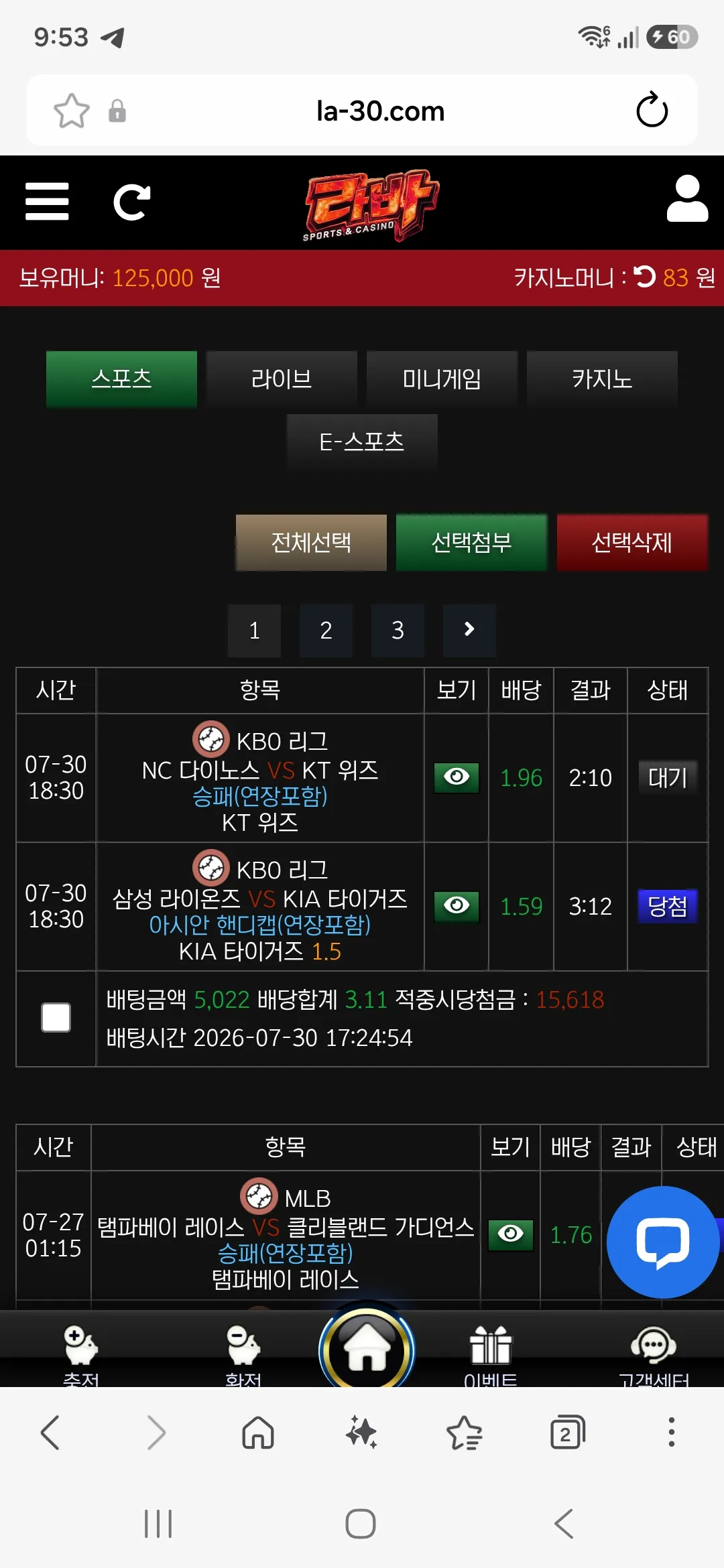Select the E-스포츠 tab

tap(362, 442)
